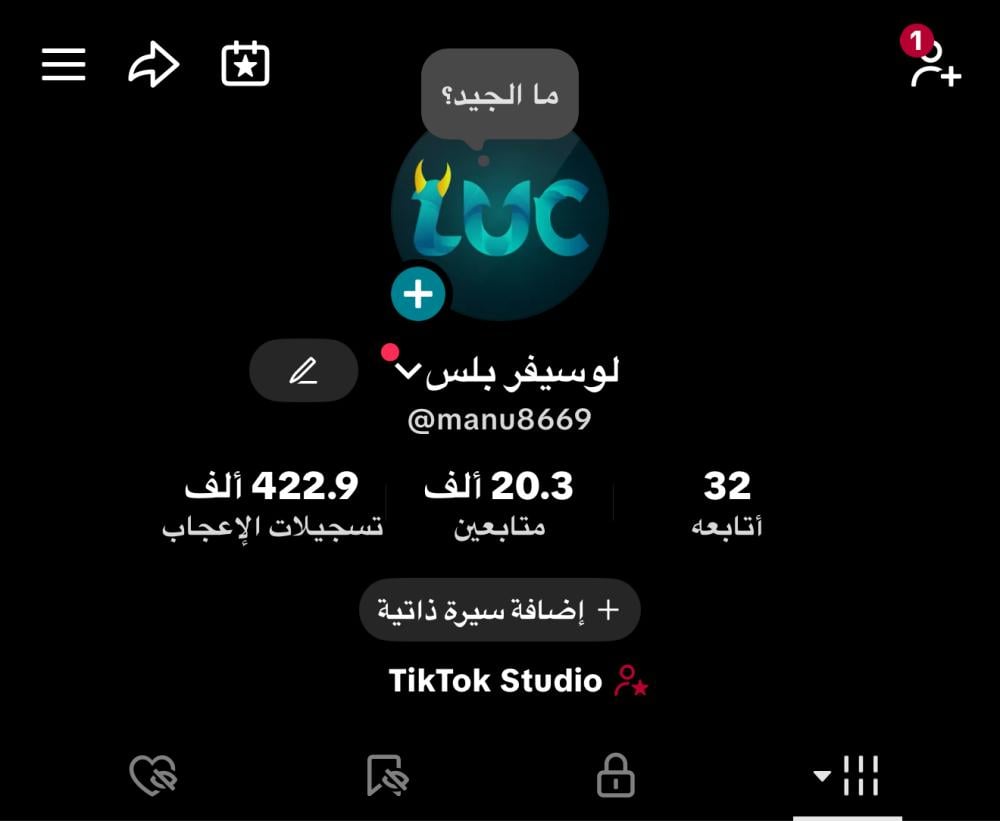Open the 422.9 ألف تسجيلات الإعجاب likes
Image resolution: width=1000 pixels, height=821 pixels.
(272, 503)
